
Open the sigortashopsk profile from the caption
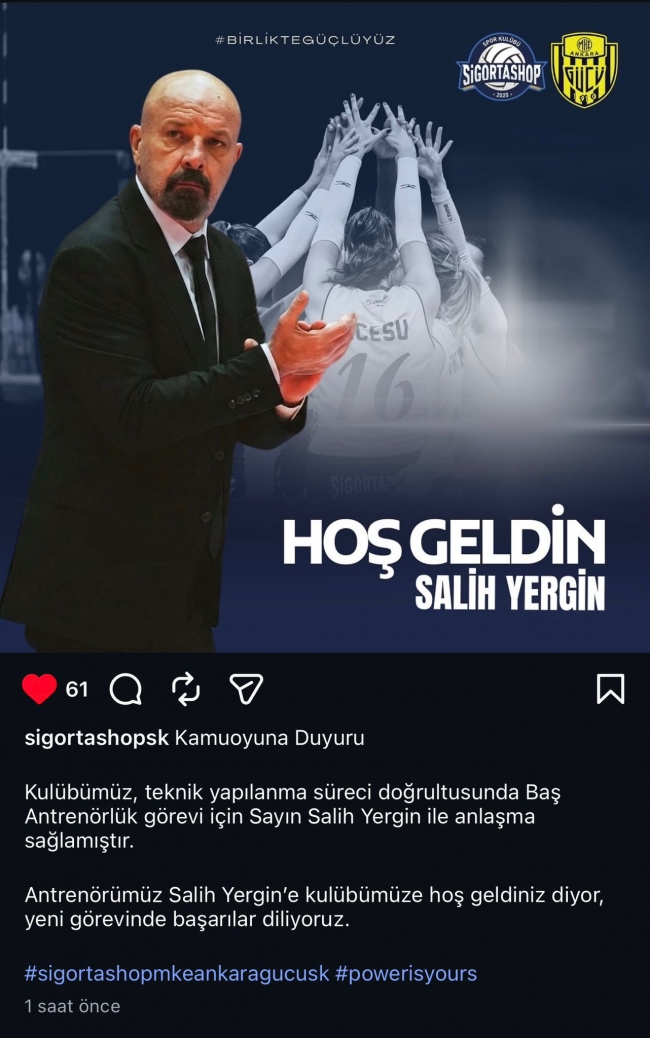coord(97,739)
